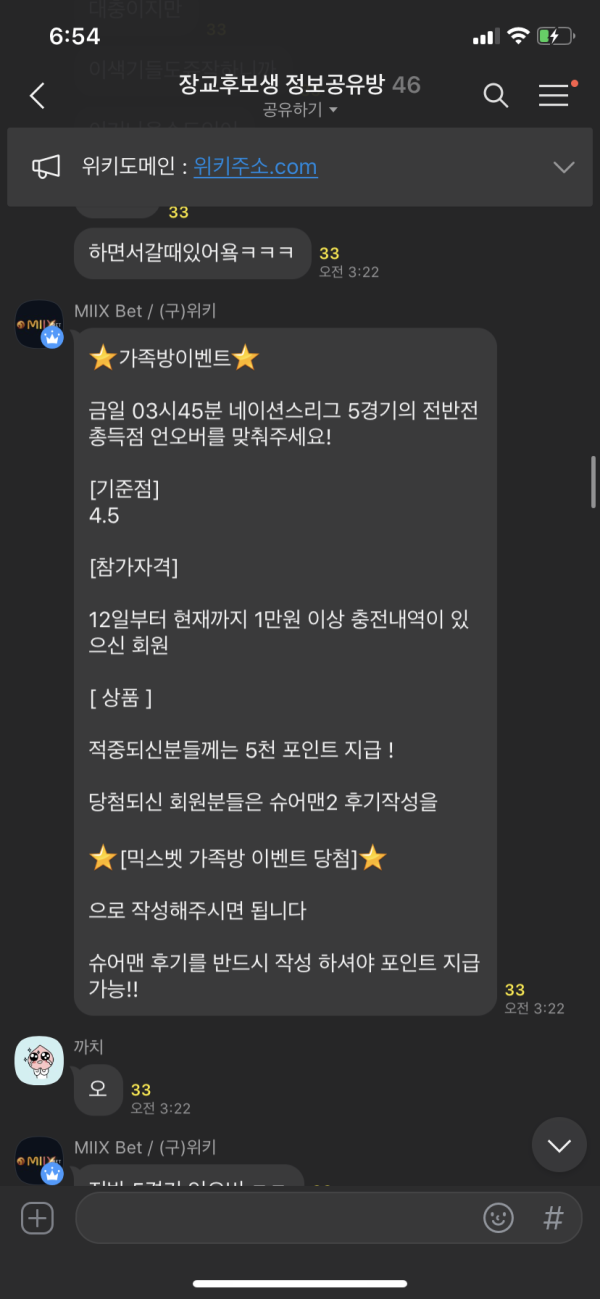Open the chat room hamburger menu
The image size is (600, 1299).
click(554, 95)
